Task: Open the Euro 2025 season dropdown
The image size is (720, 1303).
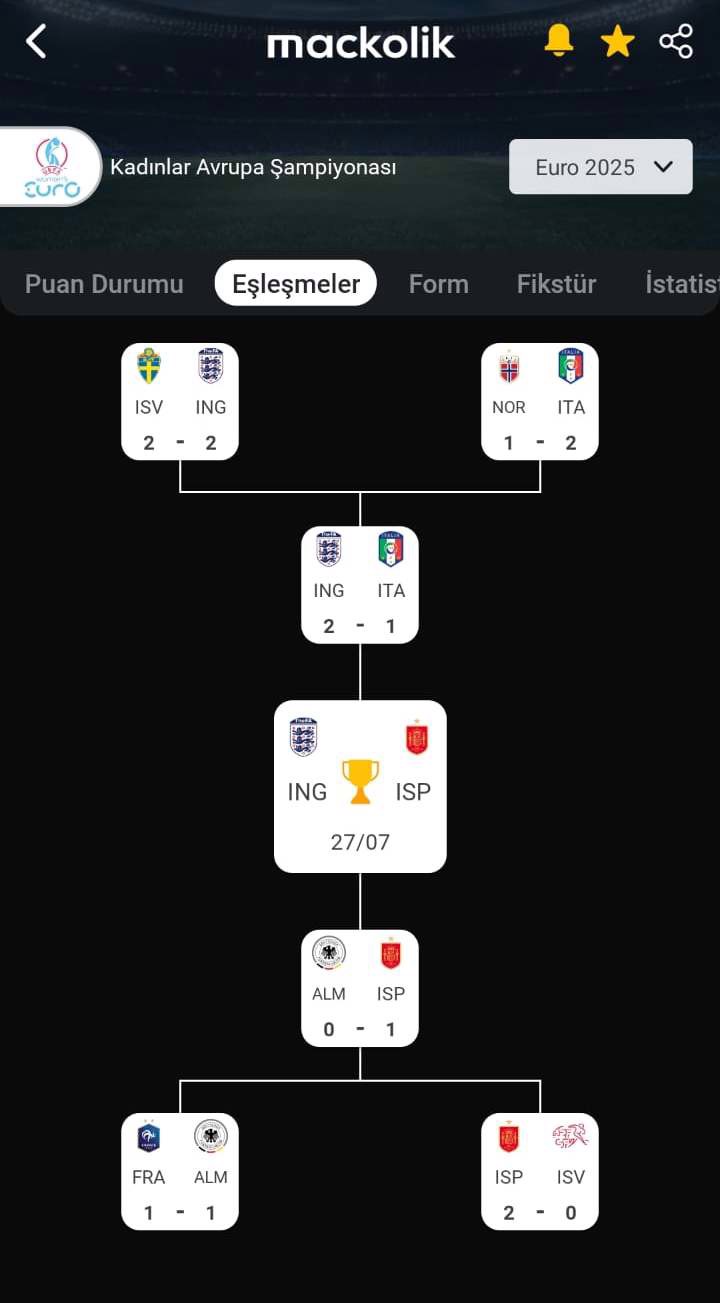Action: [x=601, y=167]
